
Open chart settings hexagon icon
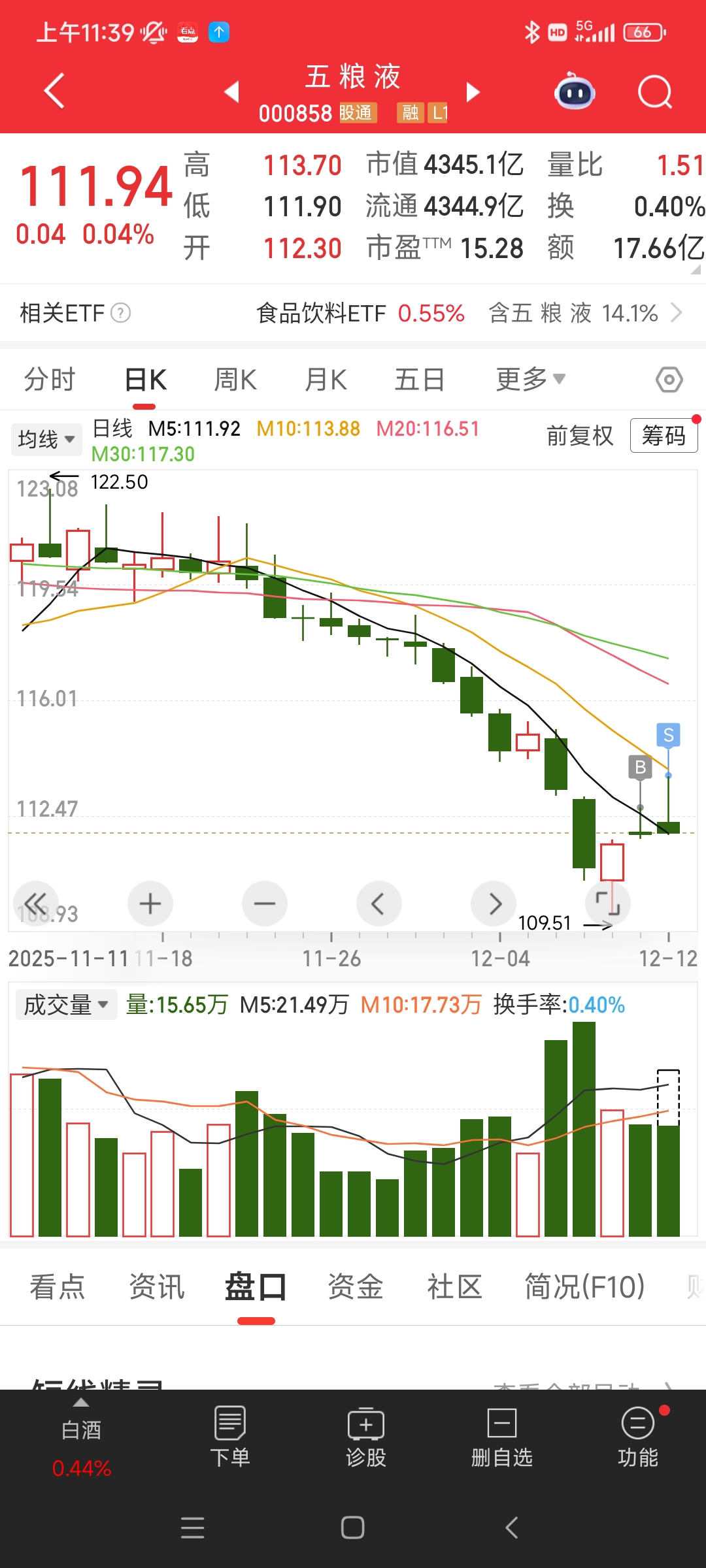(x=669, y=380)
